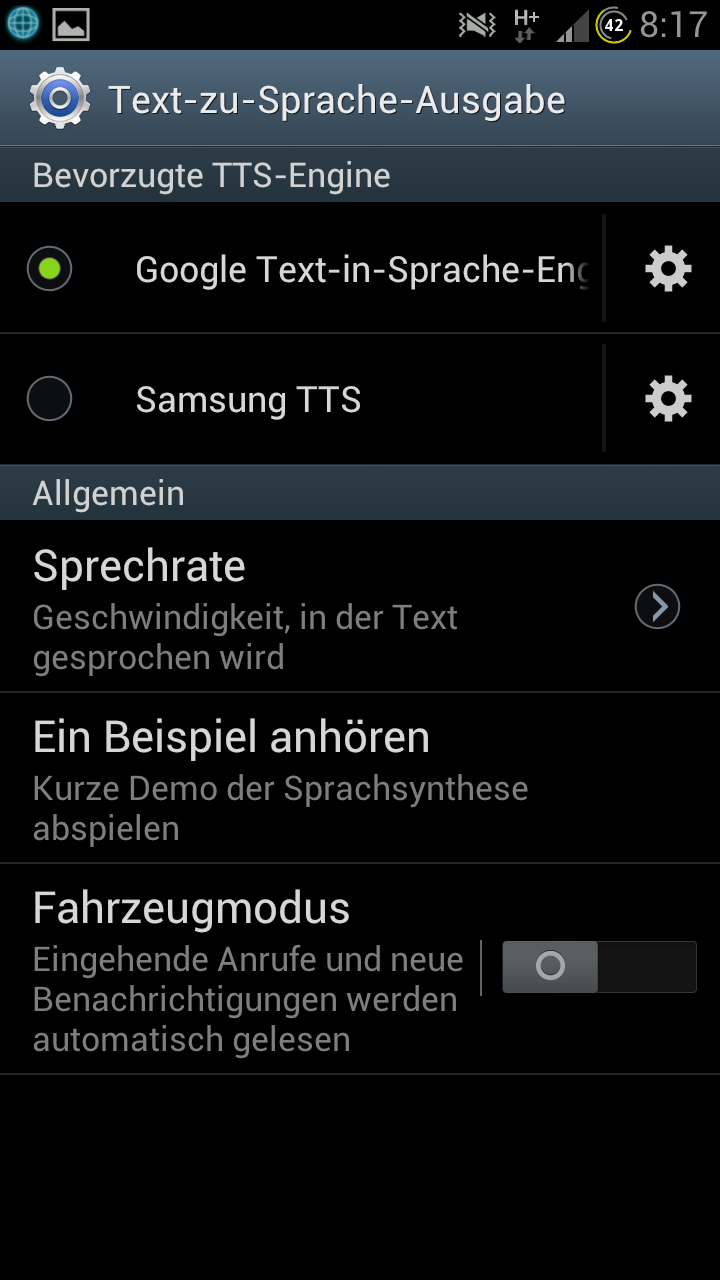Select Samsung TTS as preferred engine

[x=49, y=399]
